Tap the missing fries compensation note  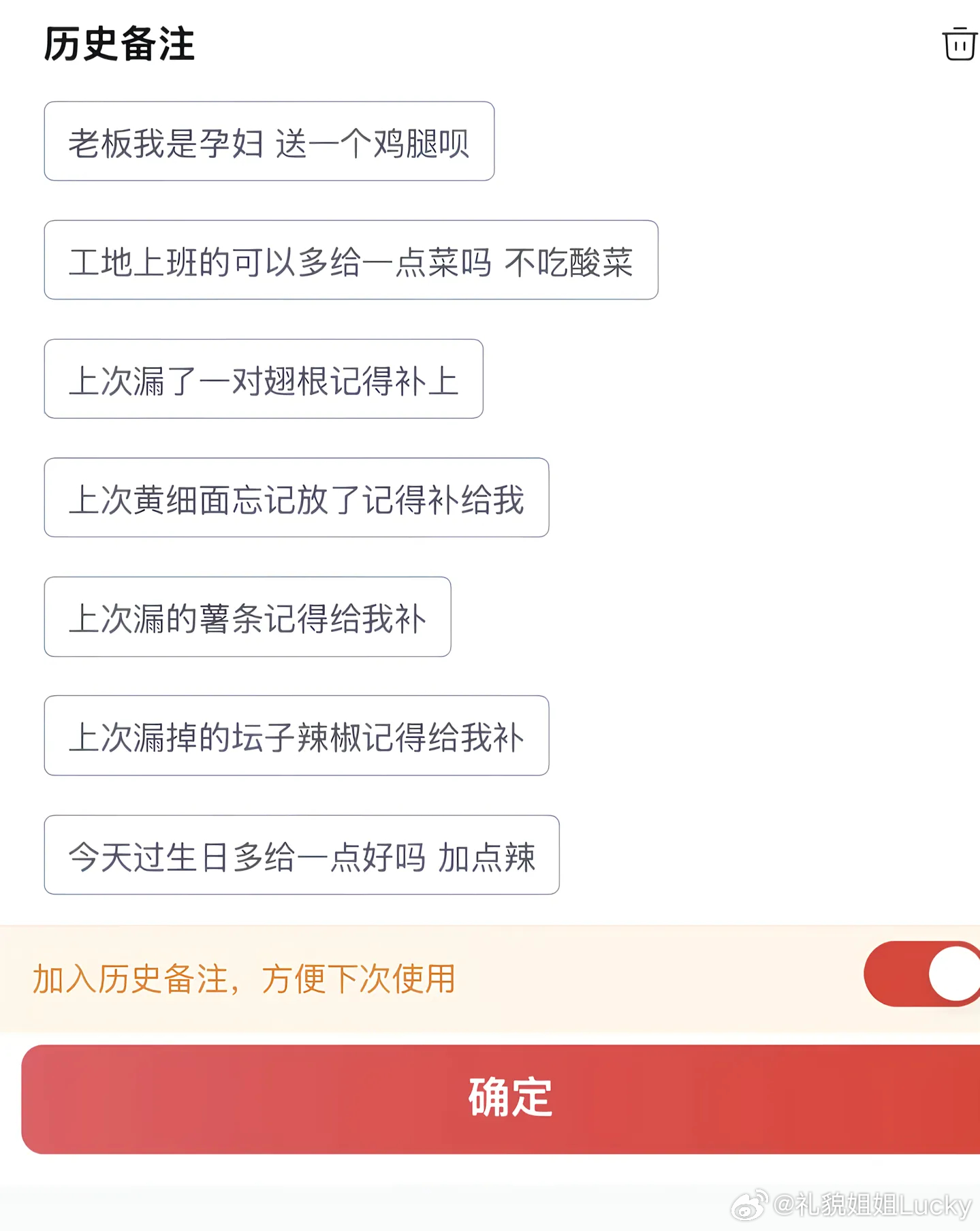click(247, 617)
